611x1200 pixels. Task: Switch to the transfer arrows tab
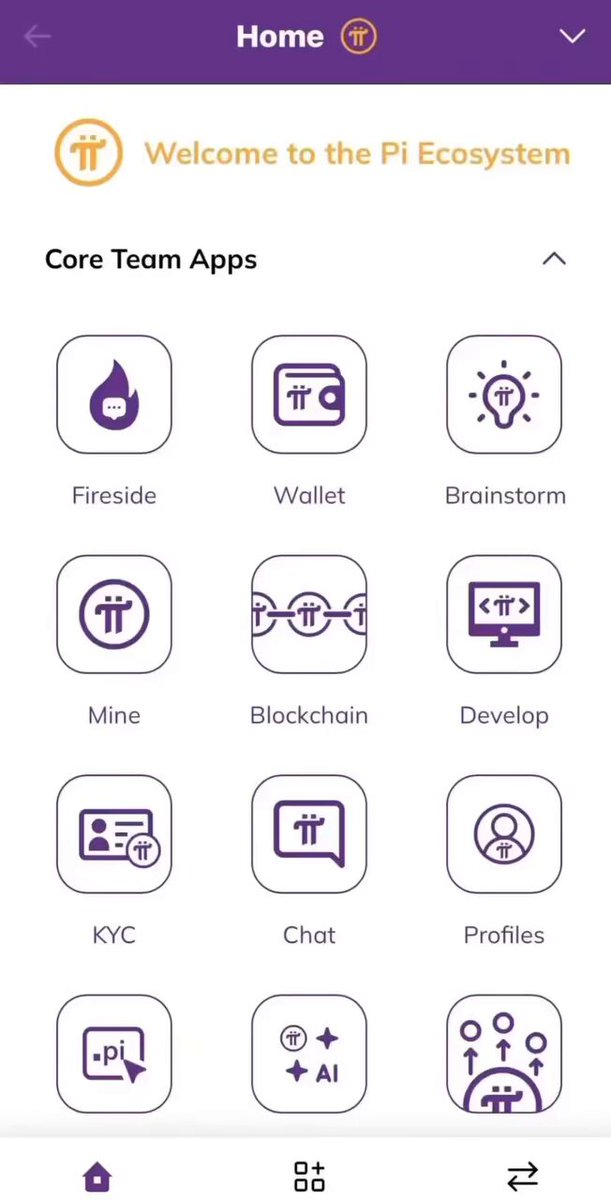point(523,1176)
